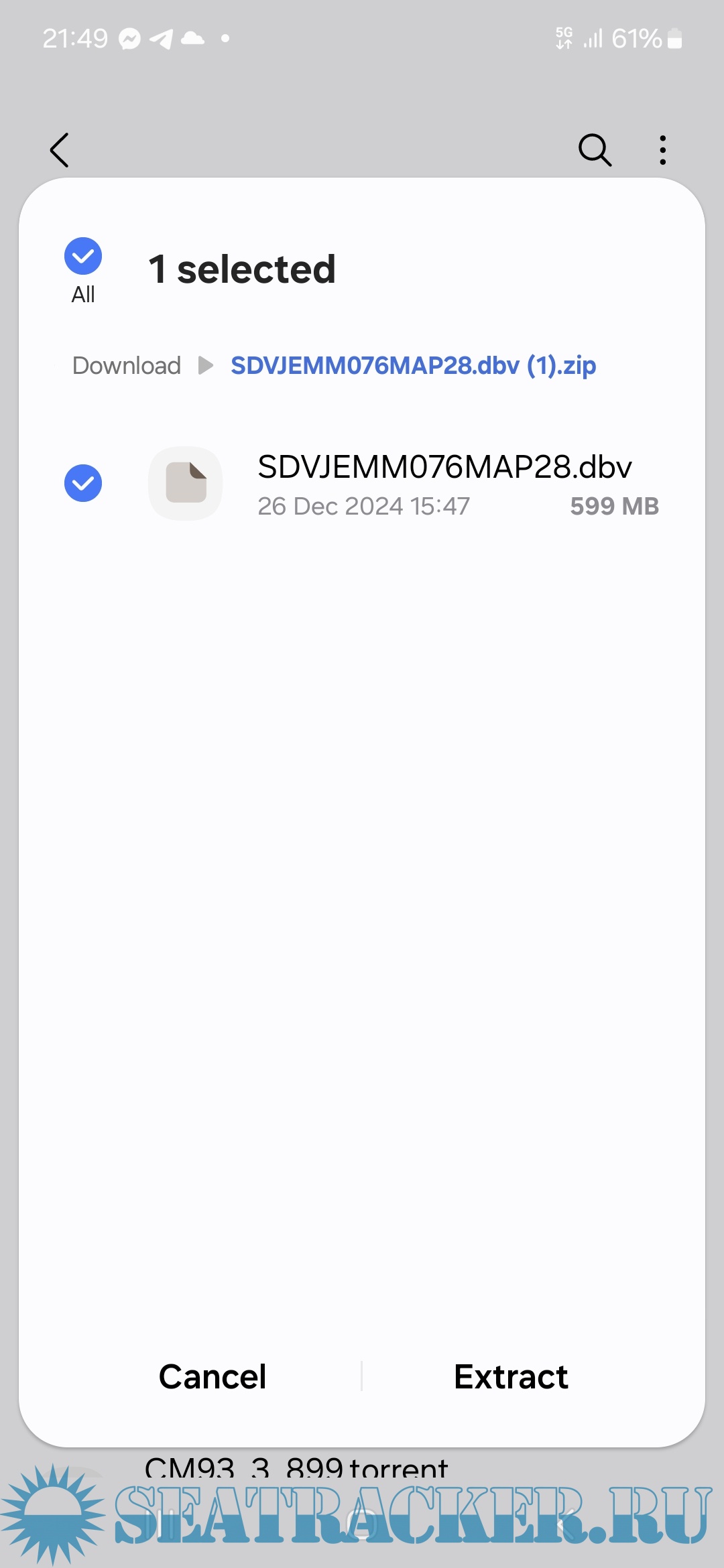The image size is (724, 1568).
Task: Toggle the All selection checkbox
Action: [83, 257]
